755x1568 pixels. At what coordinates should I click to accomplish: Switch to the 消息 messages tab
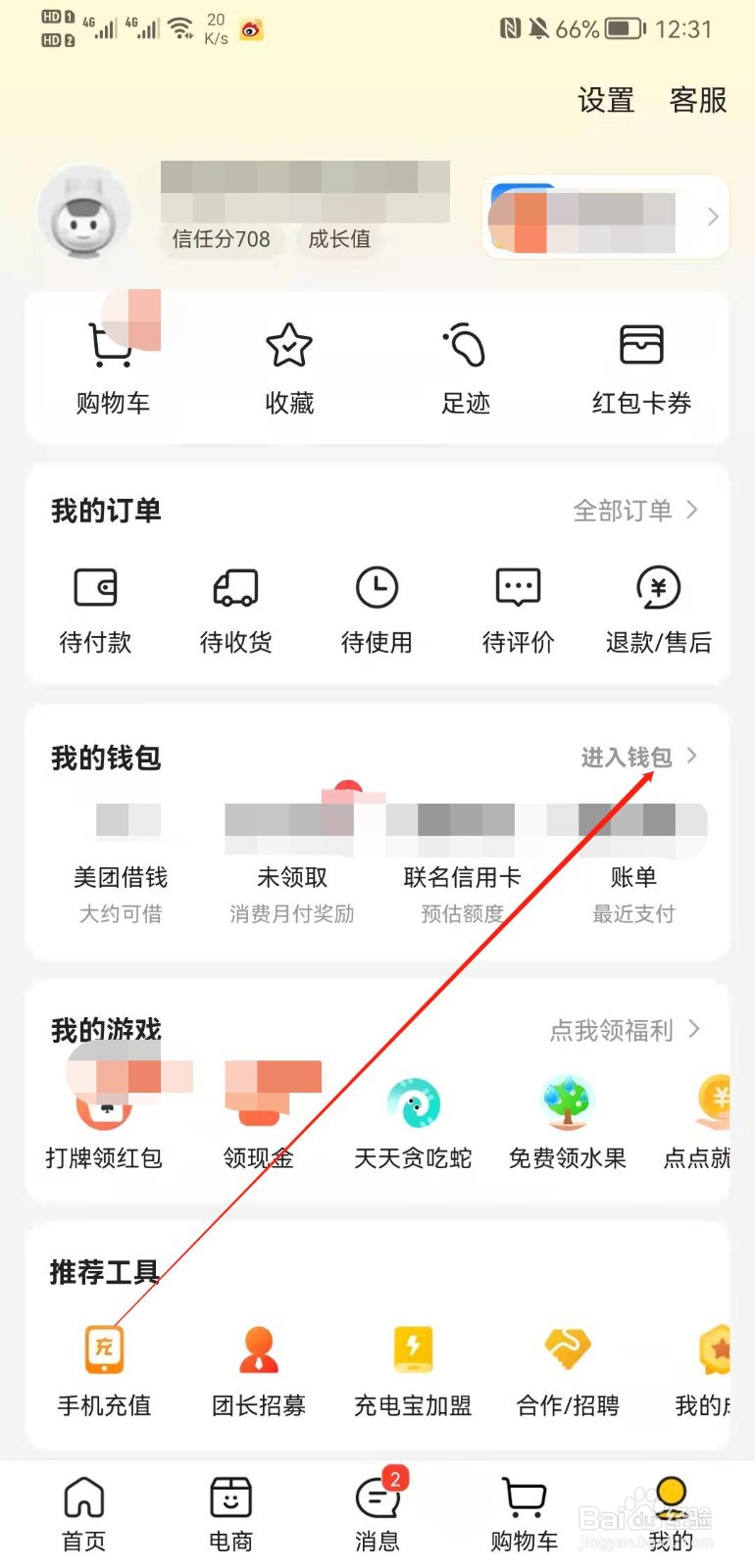(377, 1514)
